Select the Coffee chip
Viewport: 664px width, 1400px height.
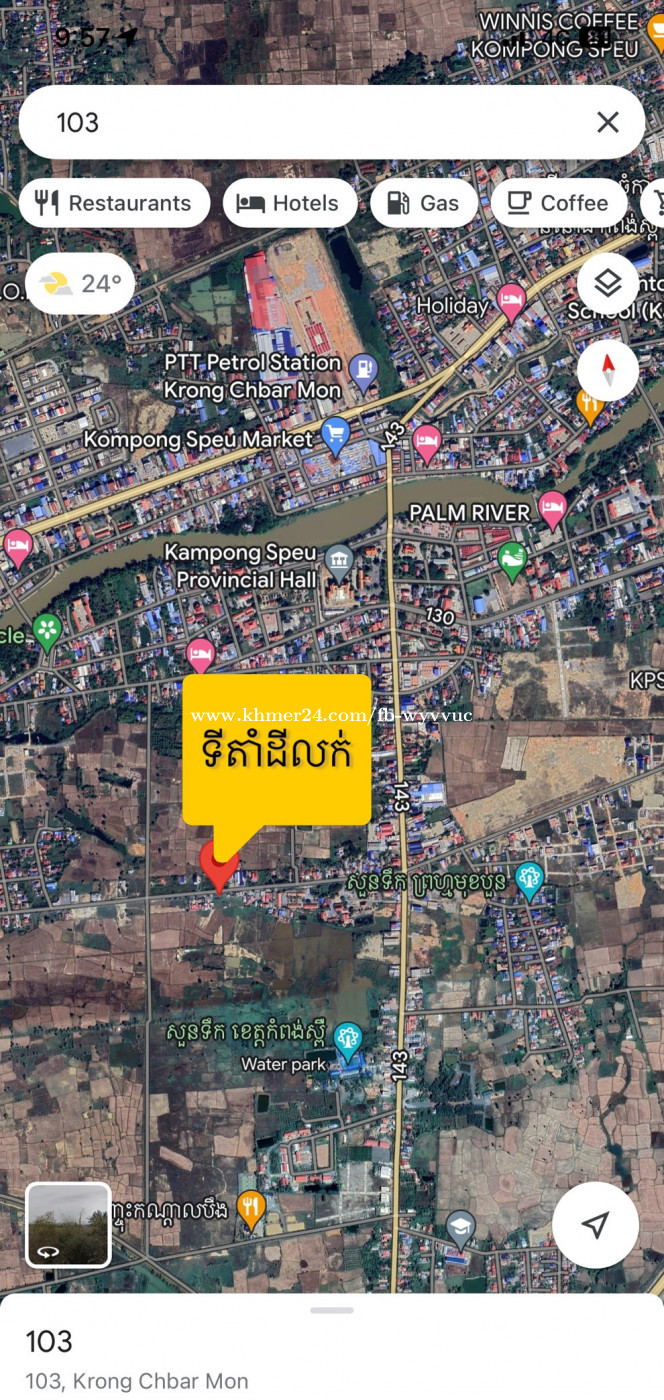click(x=559, y=203)
